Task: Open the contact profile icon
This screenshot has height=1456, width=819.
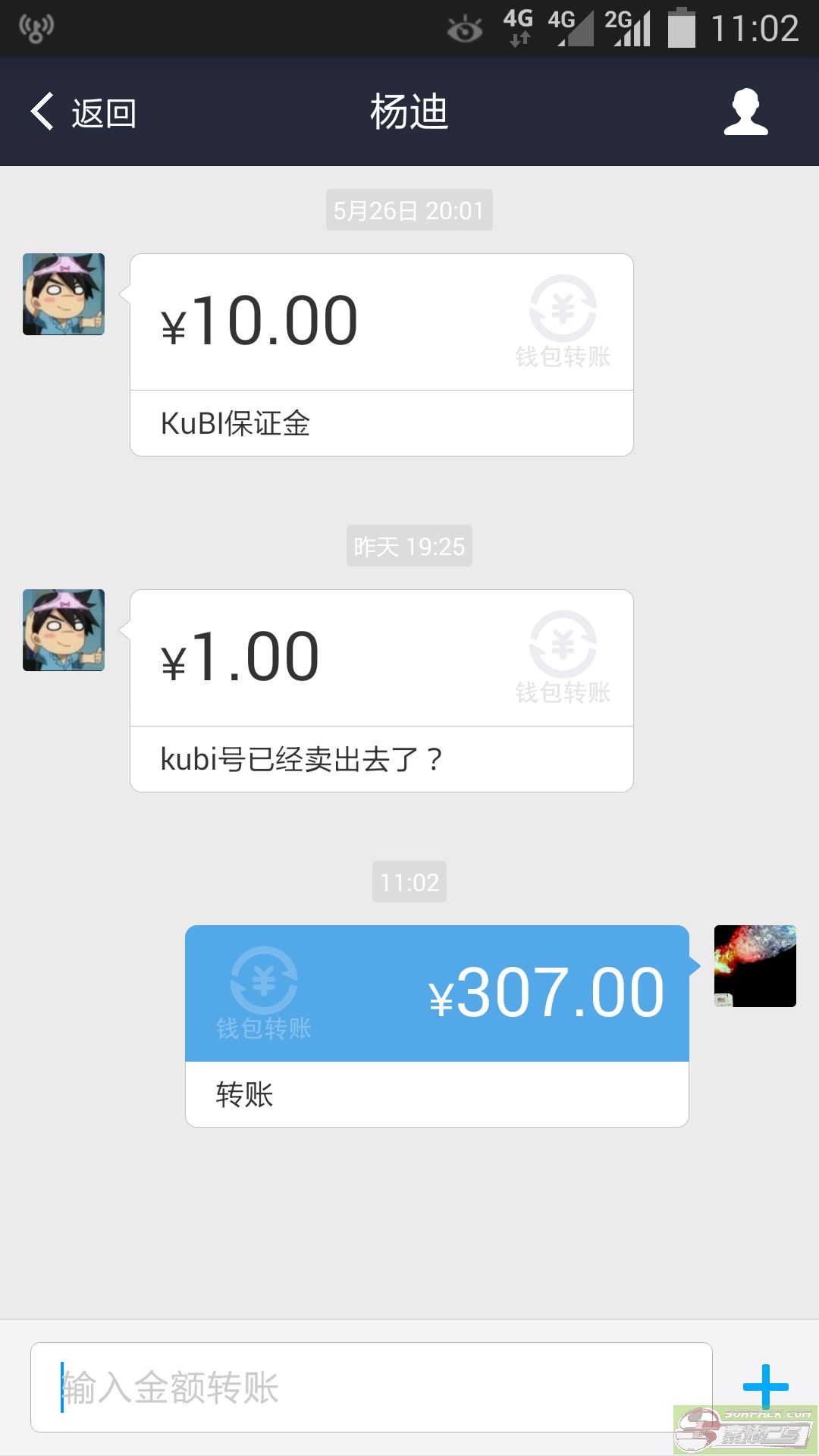Action: 745,112
